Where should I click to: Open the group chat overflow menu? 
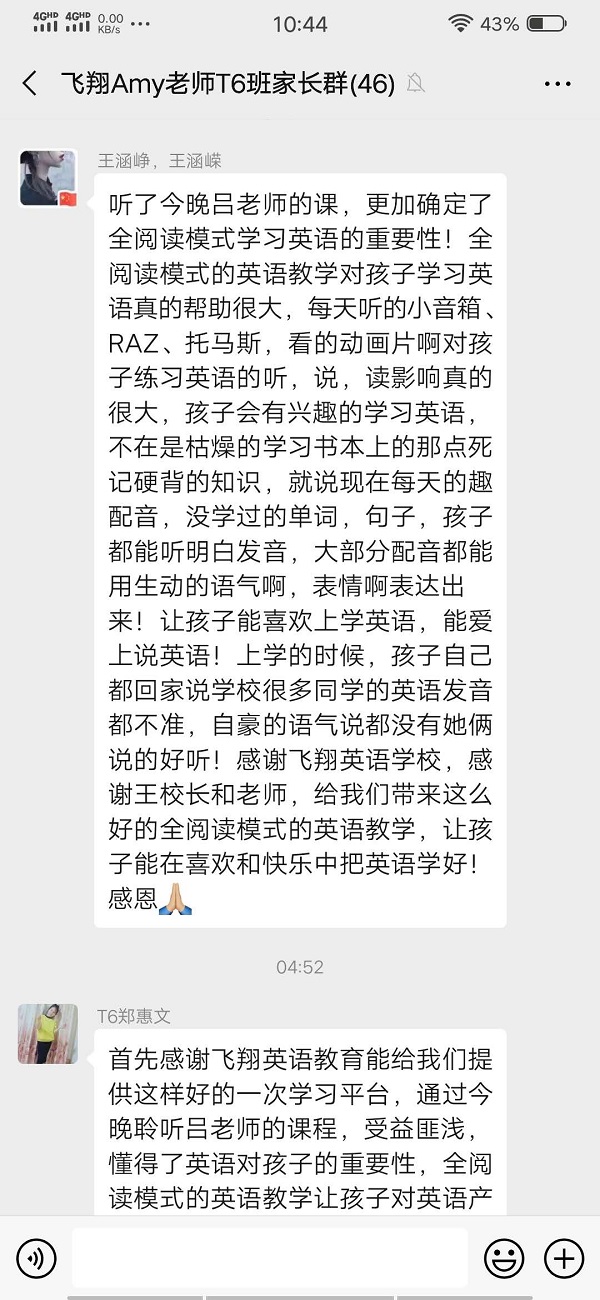pos(557,84)
